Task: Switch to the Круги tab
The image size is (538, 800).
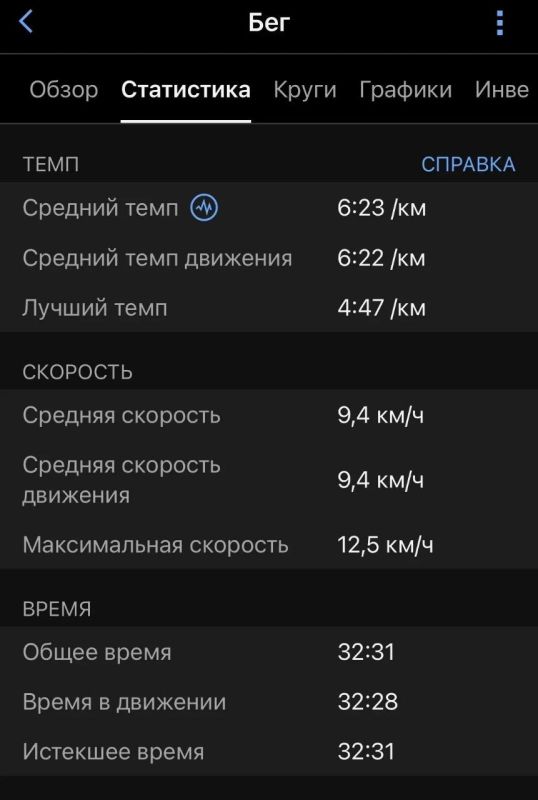Action: pos(305,90)
